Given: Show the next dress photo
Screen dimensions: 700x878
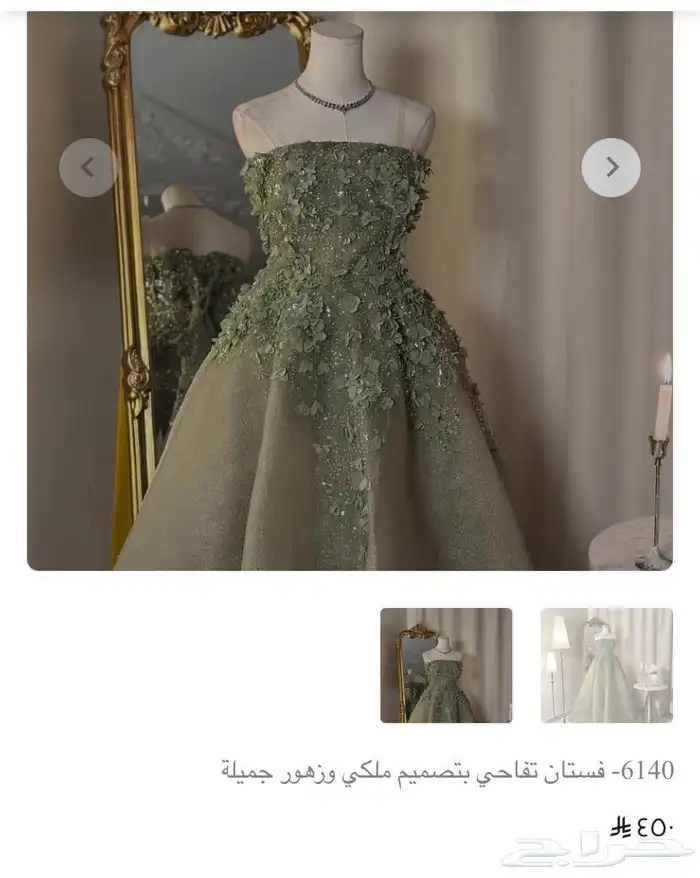Looking at the screenshot, I should (x=611, y=167).
